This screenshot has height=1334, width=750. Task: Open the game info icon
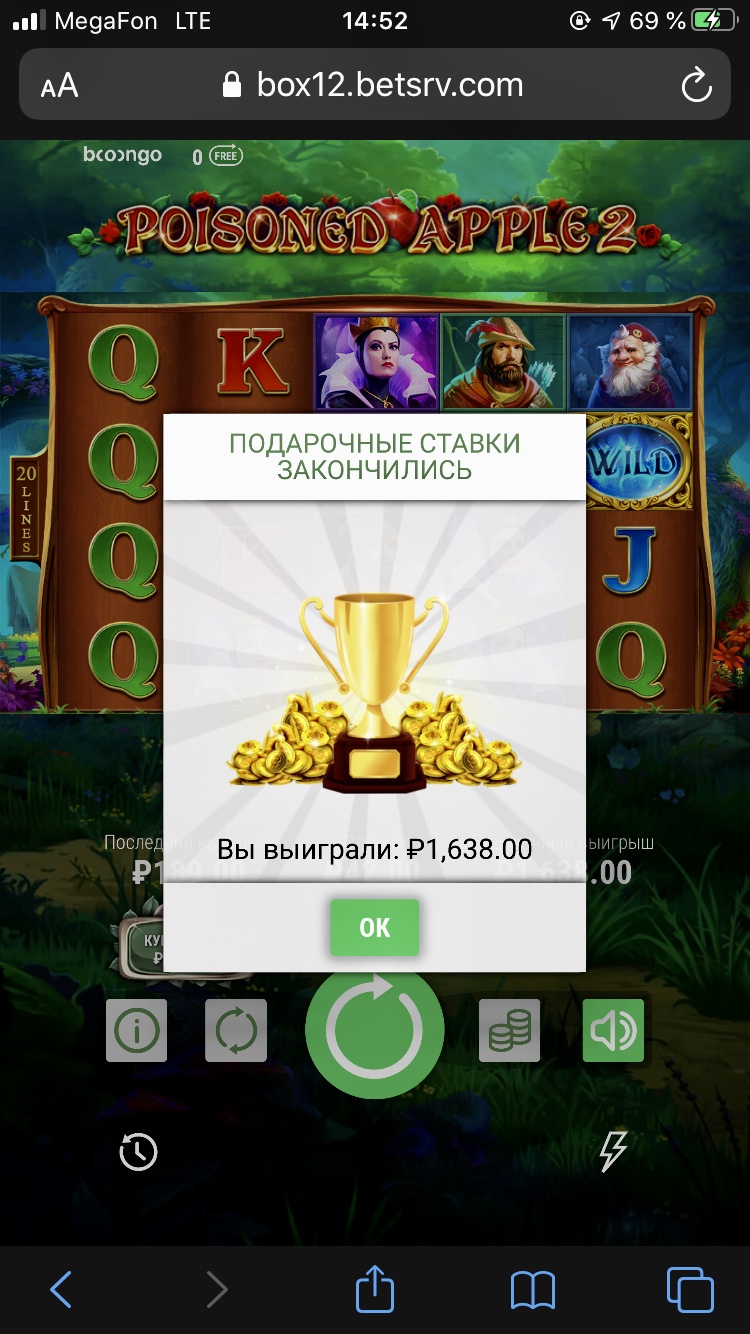pyautogui.click(x=137, y=1031)
